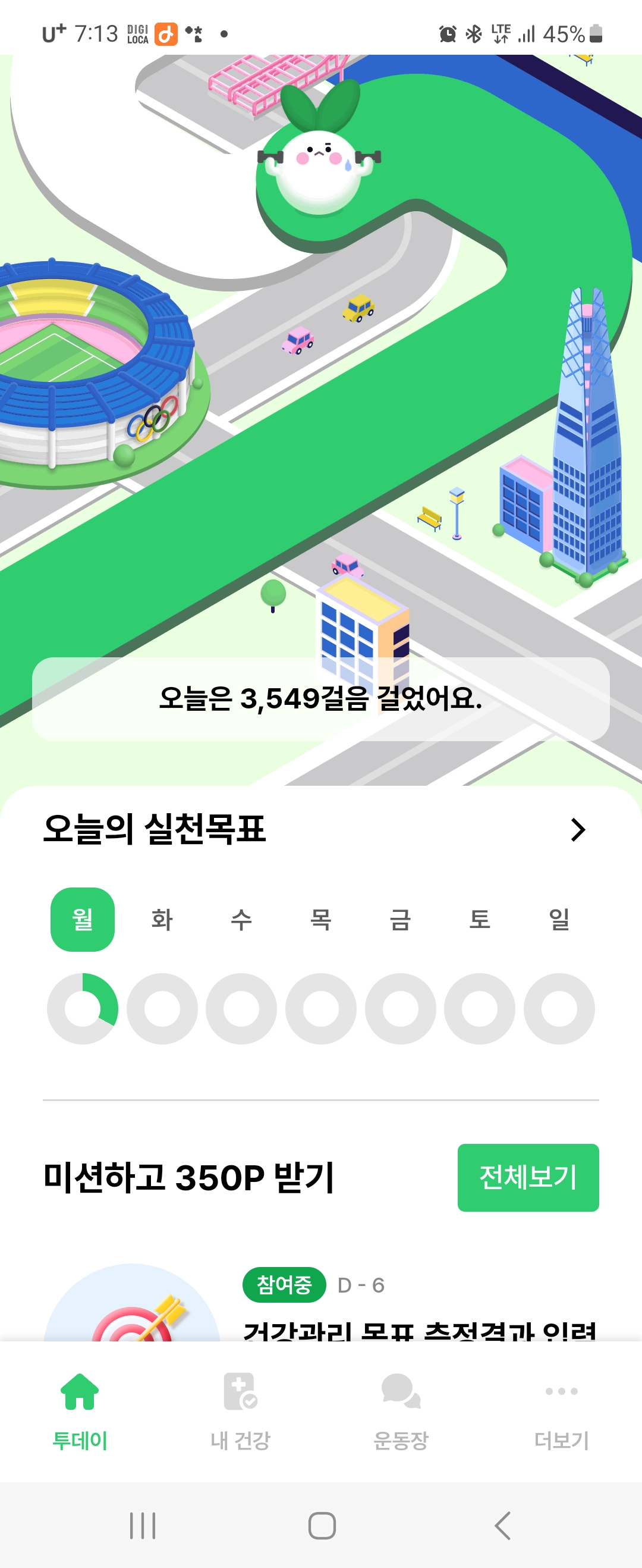This screenshot has height=1568, width=642.
Task: Select 화 in the weekday row
Action: coord(162,919)
